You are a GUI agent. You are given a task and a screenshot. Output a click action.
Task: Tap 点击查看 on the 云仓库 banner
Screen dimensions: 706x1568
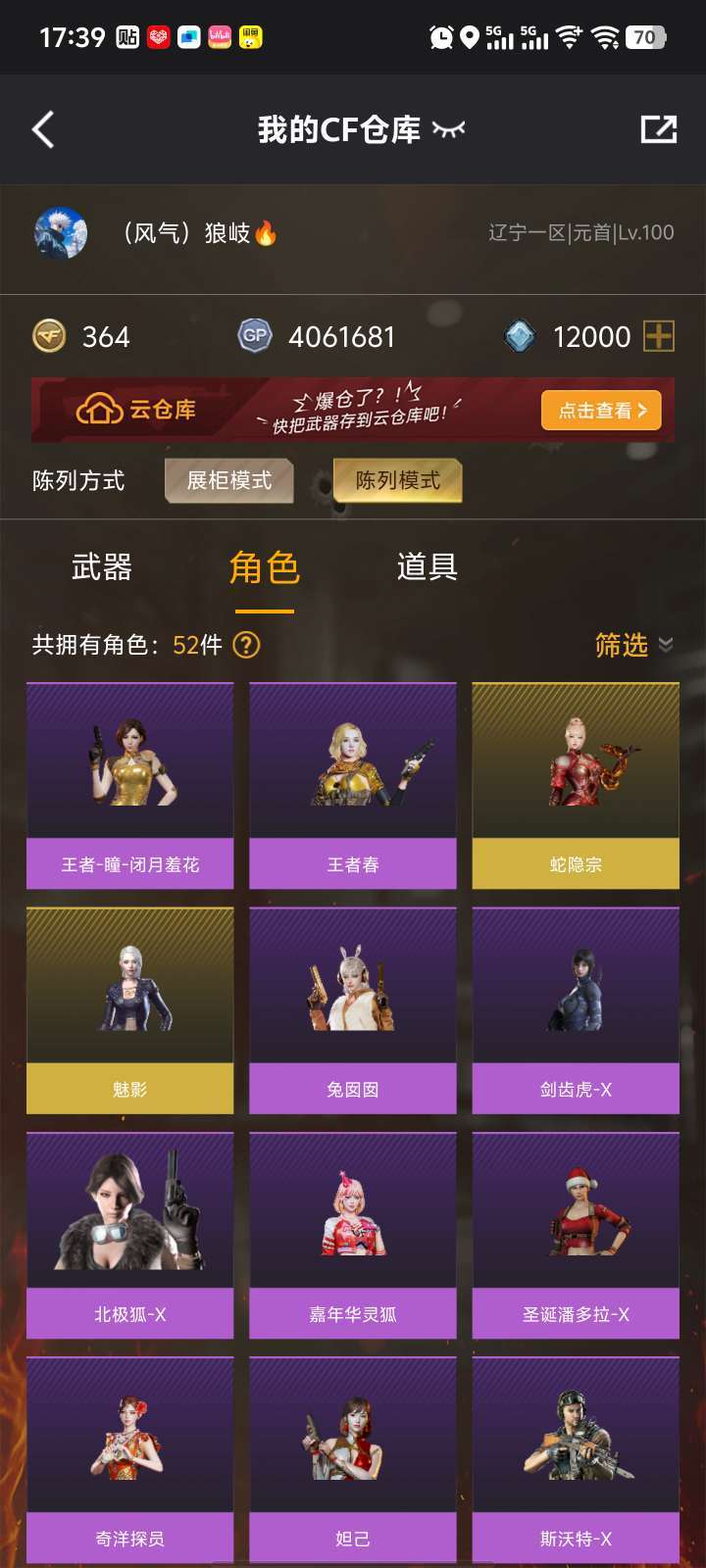[601, 411]
